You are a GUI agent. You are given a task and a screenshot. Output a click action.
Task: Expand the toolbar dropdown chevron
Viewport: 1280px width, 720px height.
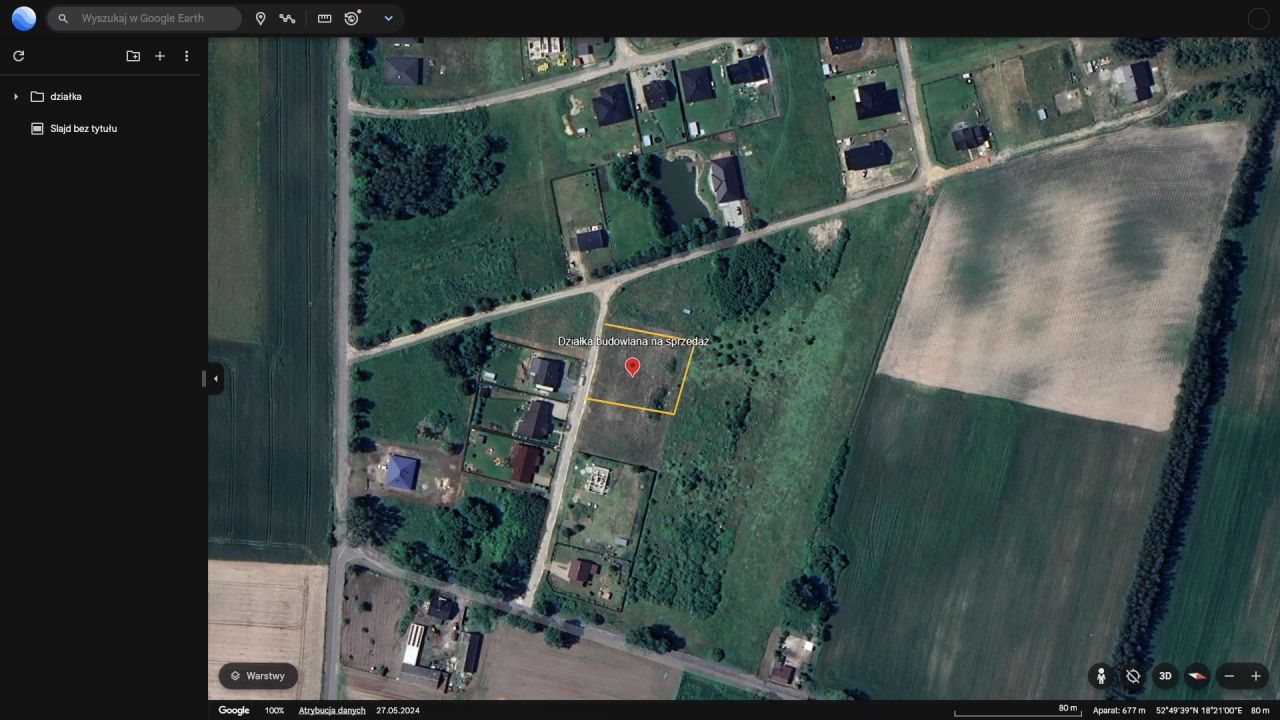(x=388, y=18)
